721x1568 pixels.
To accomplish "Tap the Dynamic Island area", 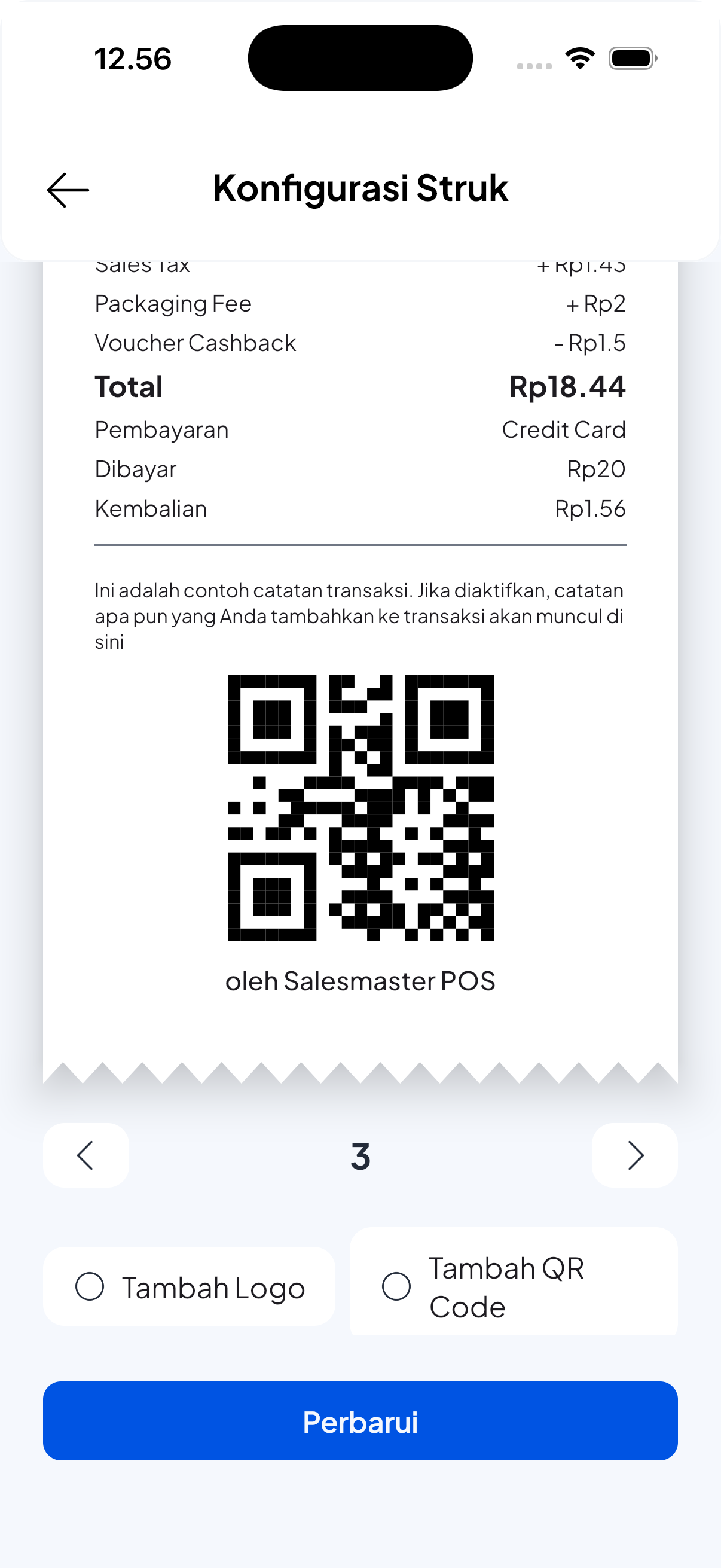I will [x=360, y=57].
